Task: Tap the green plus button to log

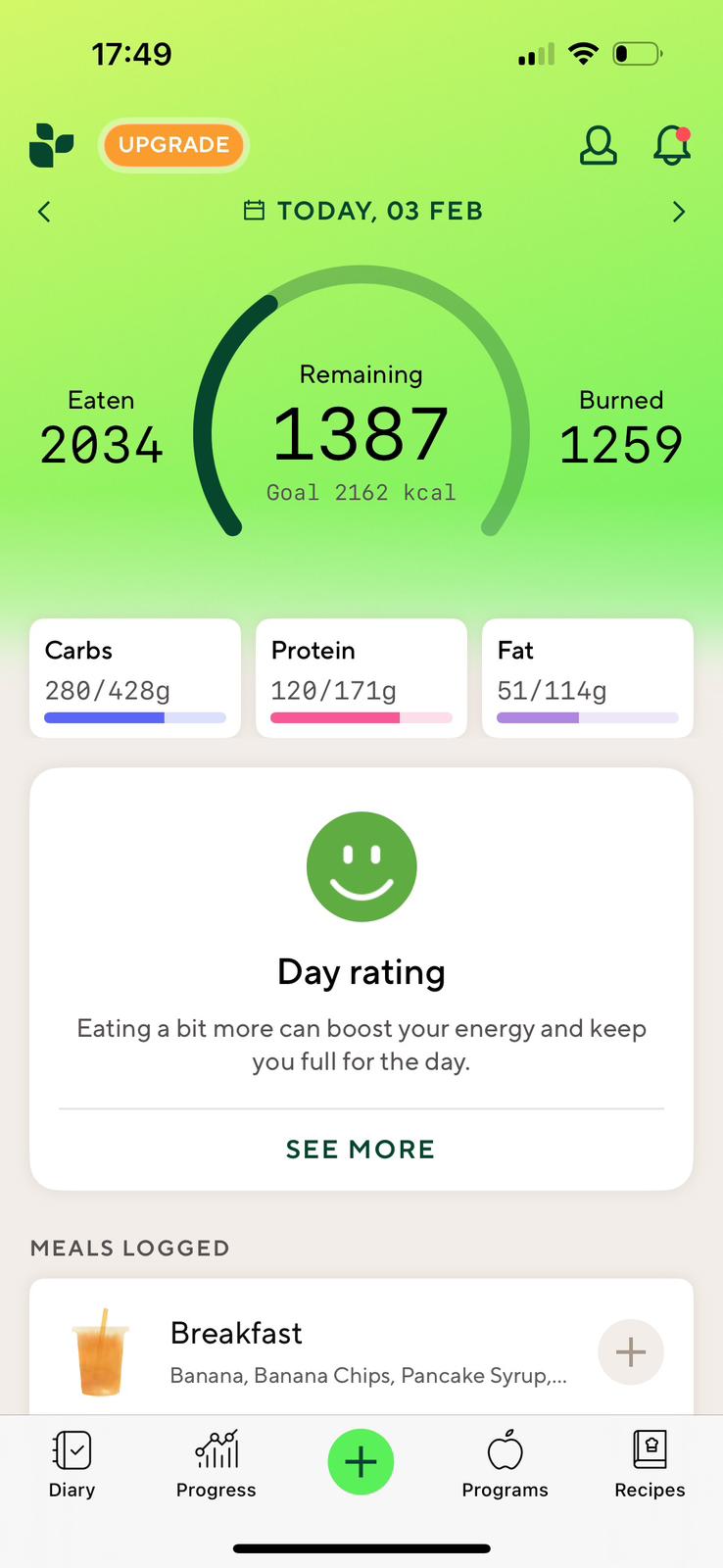Action: (361, 1462)
